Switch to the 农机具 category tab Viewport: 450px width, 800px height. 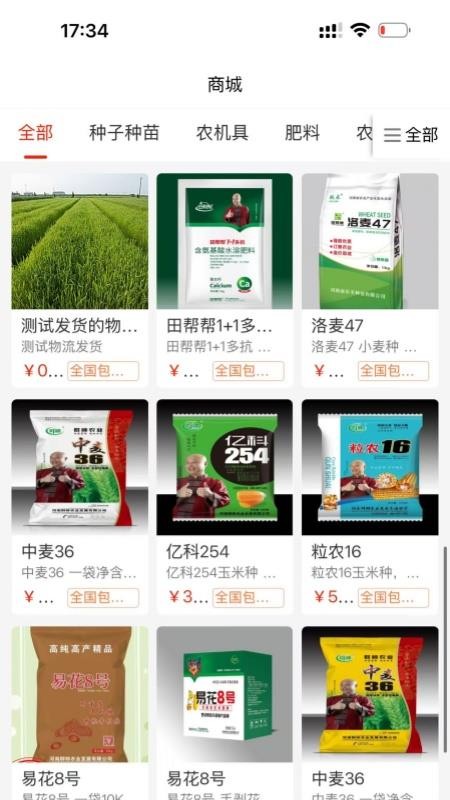[222, 134]
